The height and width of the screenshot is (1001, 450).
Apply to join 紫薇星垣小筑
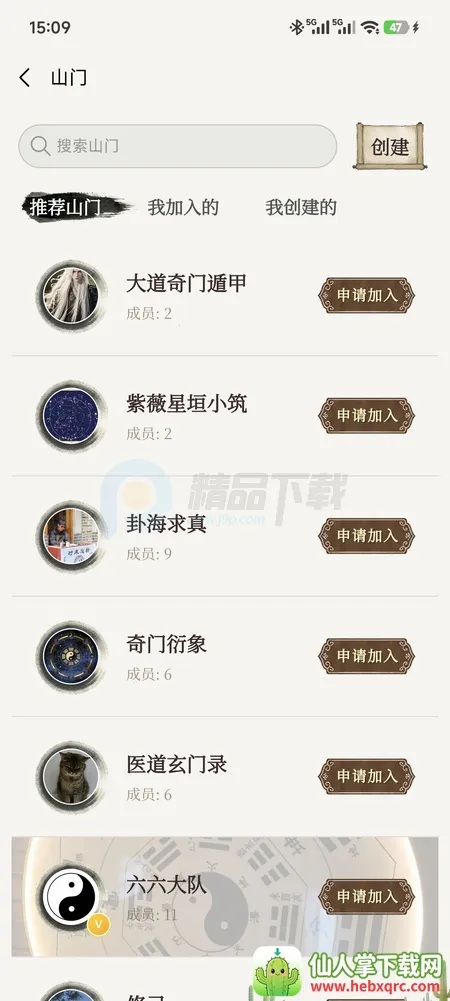point(366,416)
